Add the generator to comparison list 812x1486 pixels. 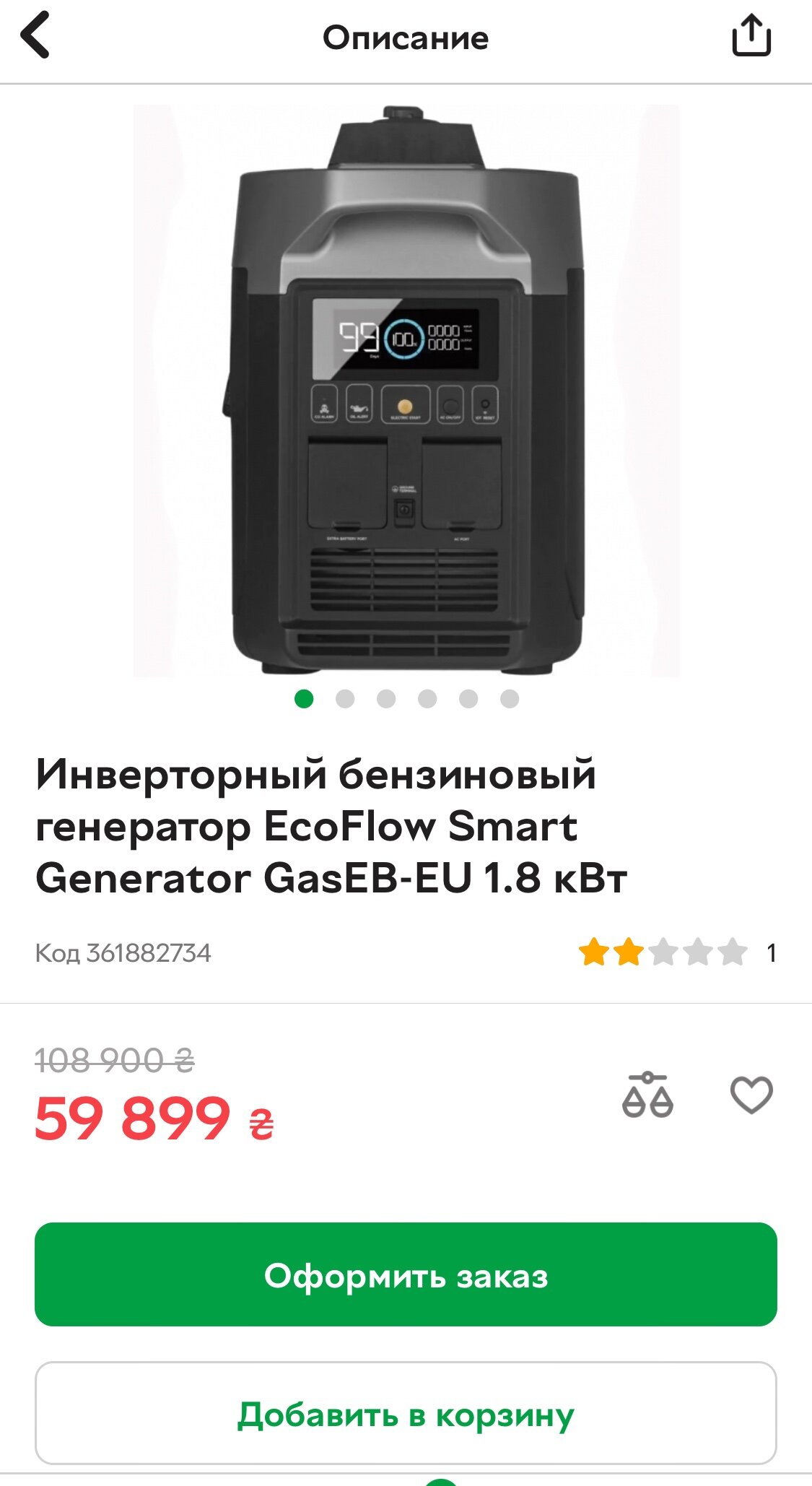coord(647,1095)
